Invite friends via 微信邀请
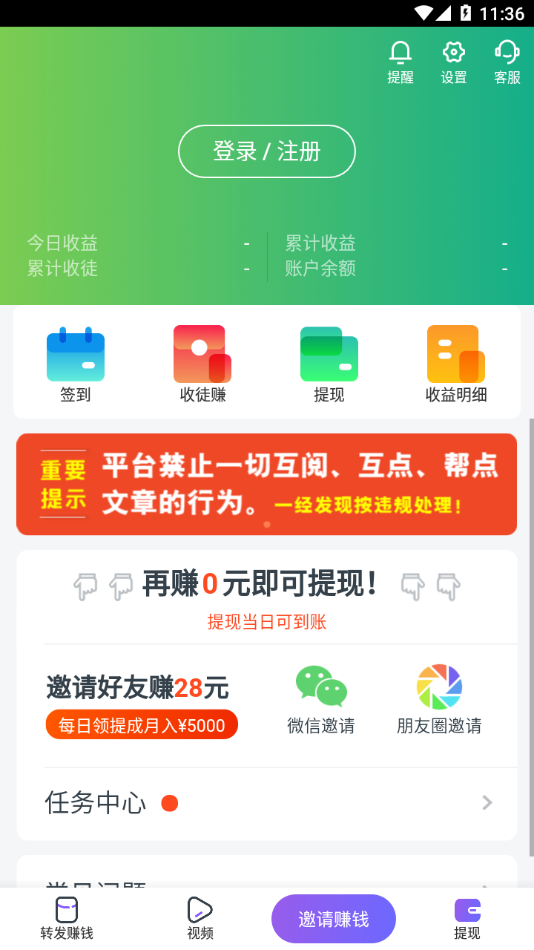This screenshot has width=534, height=950. (321, 700)
